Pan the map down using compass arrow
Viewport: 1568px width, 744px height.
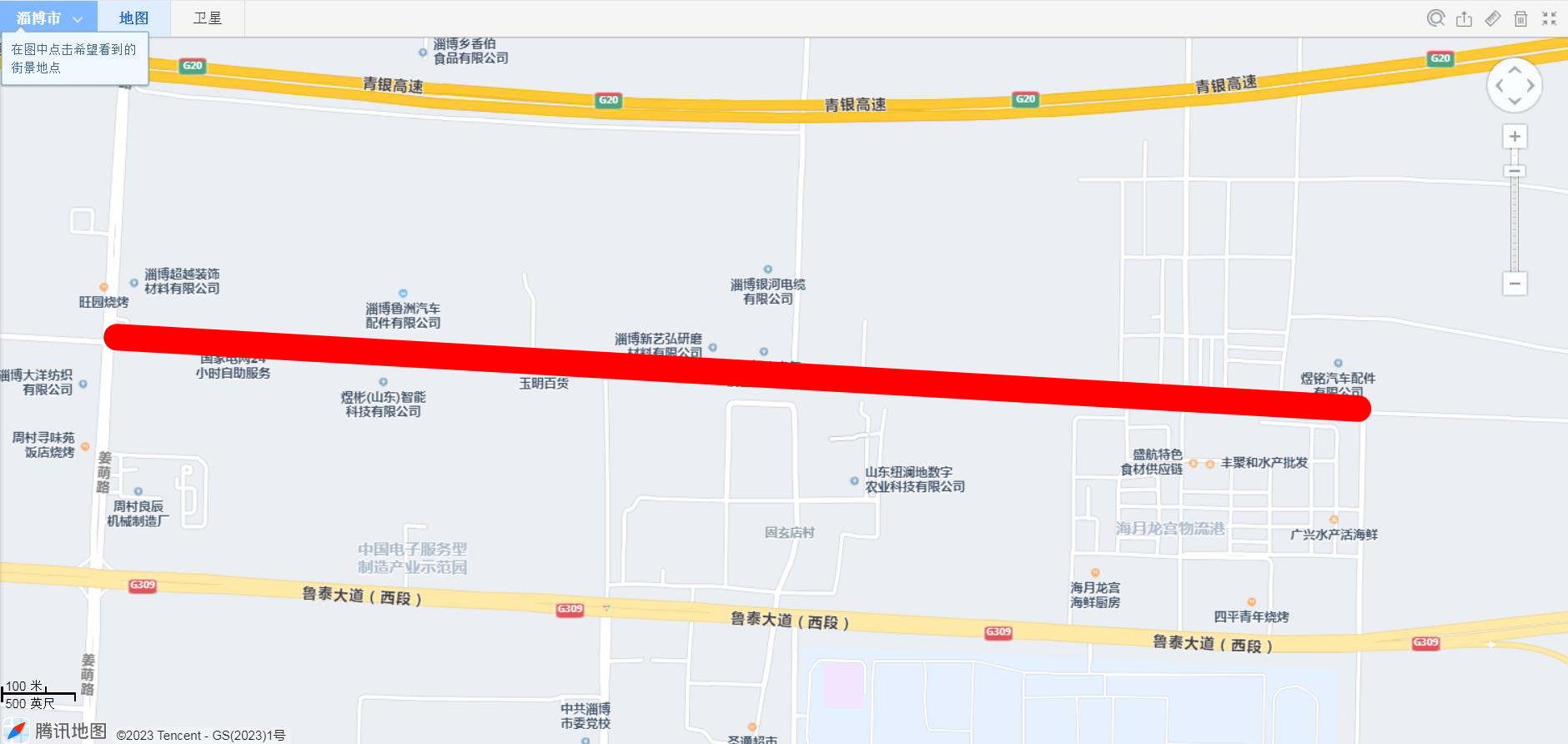tap(1515, 102)
